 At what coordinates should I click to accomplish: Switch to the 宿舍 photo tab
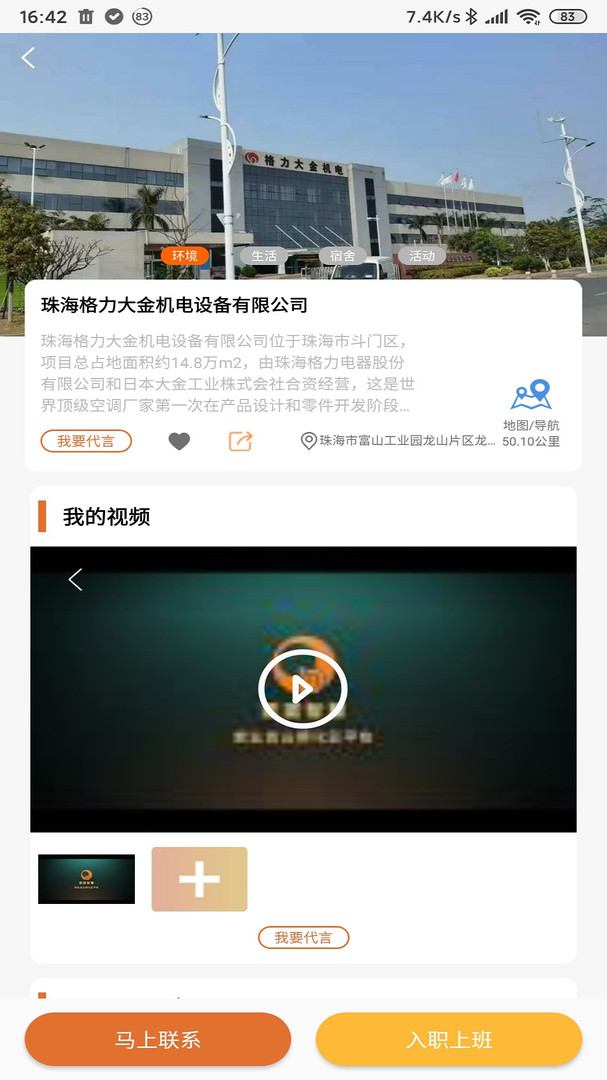343,256
